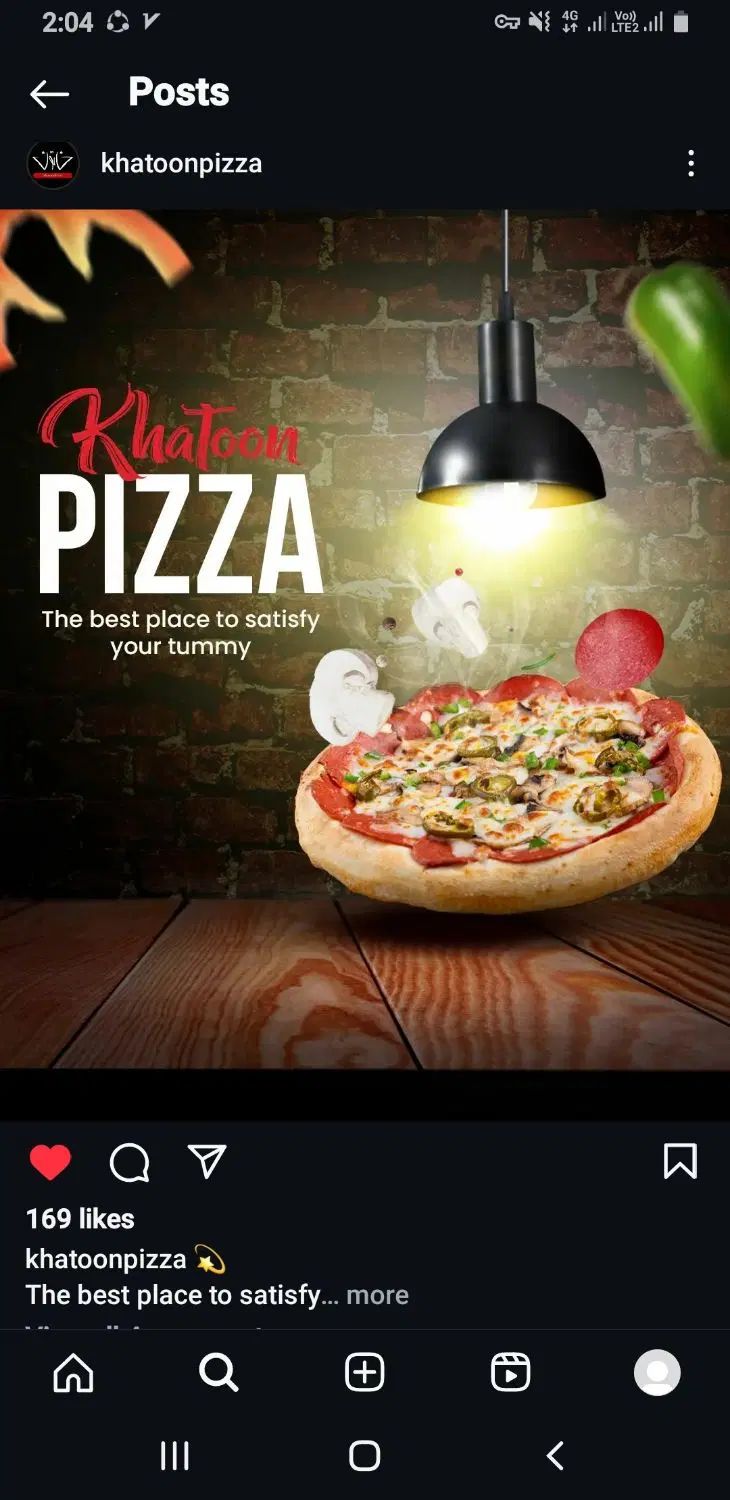Expand the caption by tapping more
Screen dimensions: 730x1500
click(x=377, y=1295)
